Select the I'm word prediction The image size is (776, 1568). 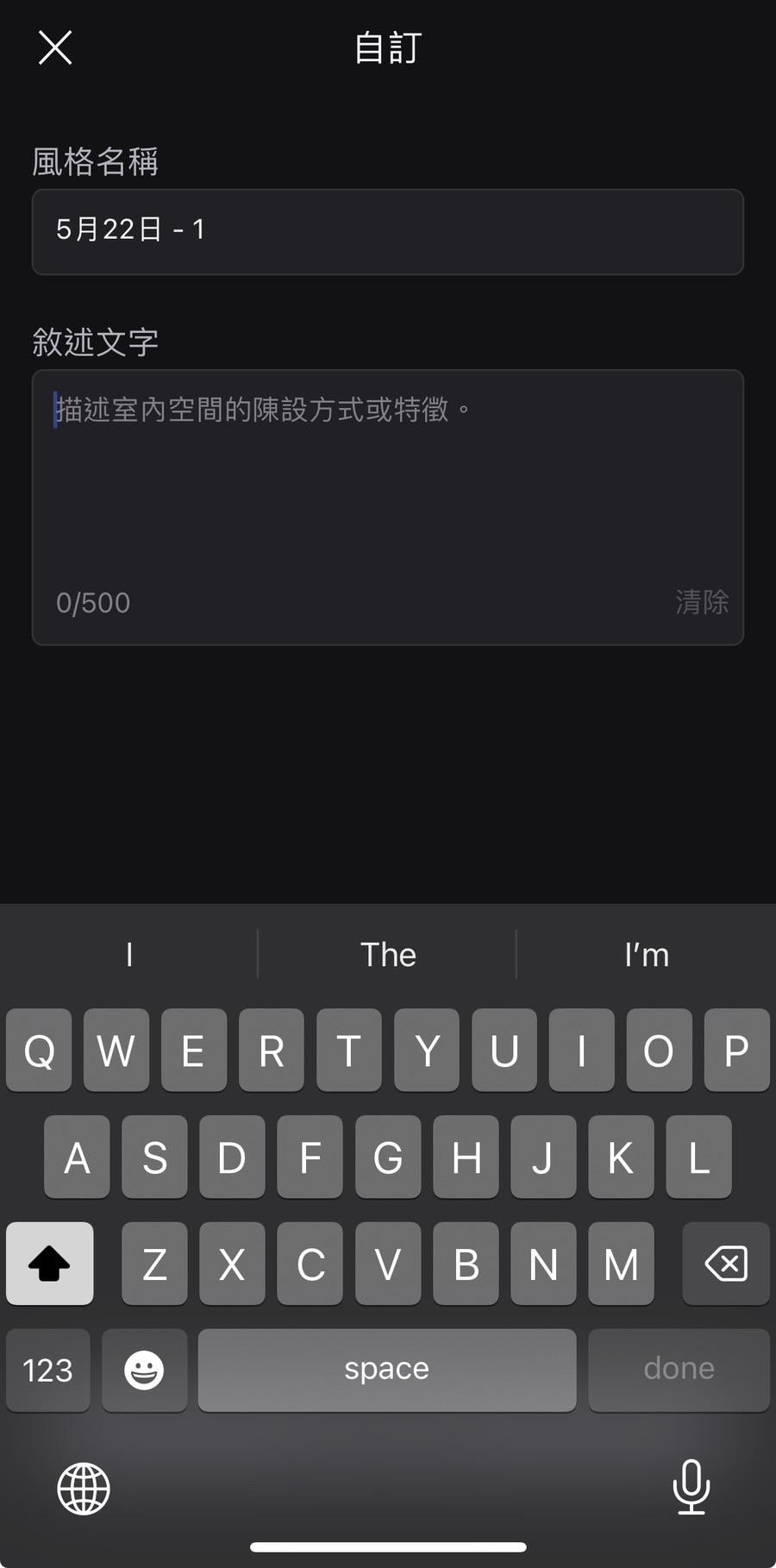coord(646,955)
